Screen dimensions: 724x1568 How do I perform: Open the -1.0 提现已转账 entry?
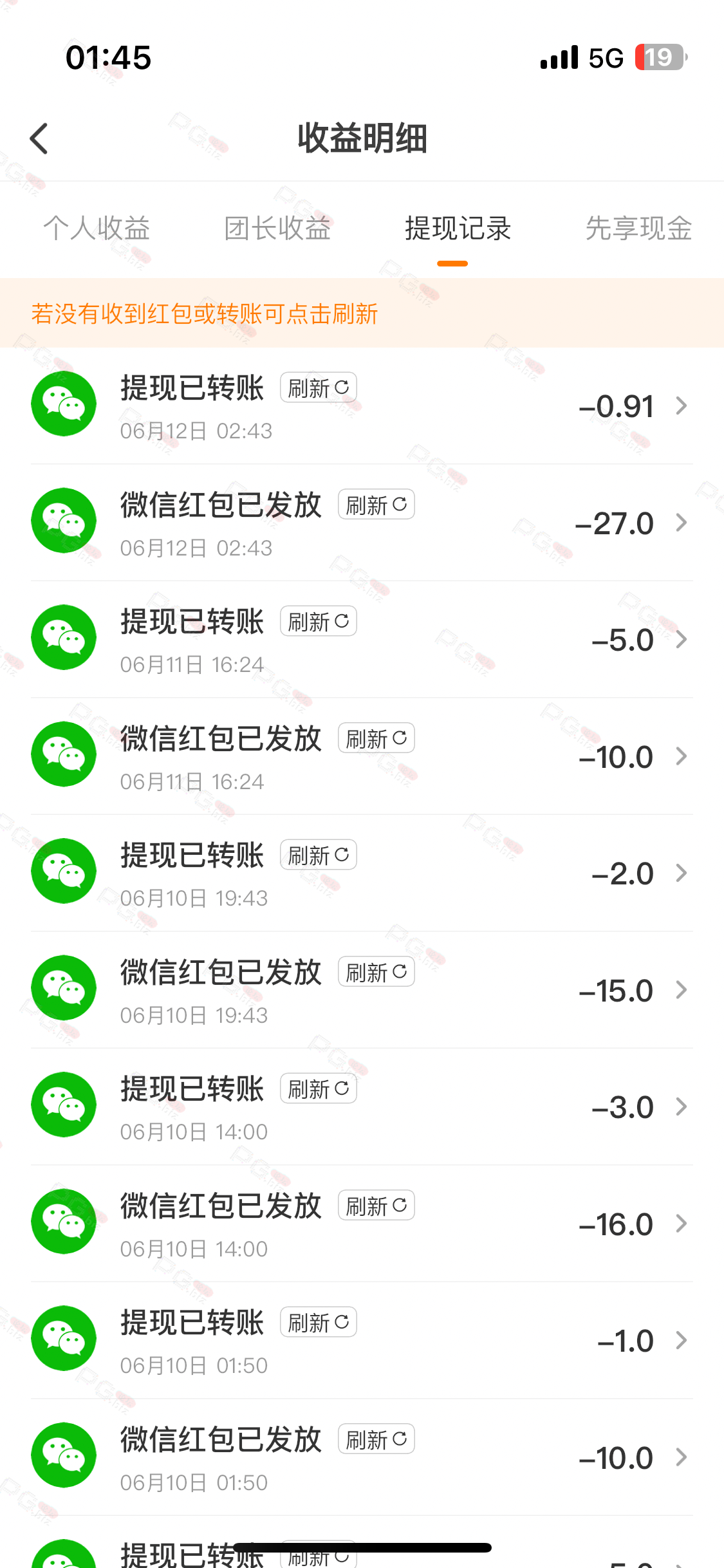(x=362, y=1341)
